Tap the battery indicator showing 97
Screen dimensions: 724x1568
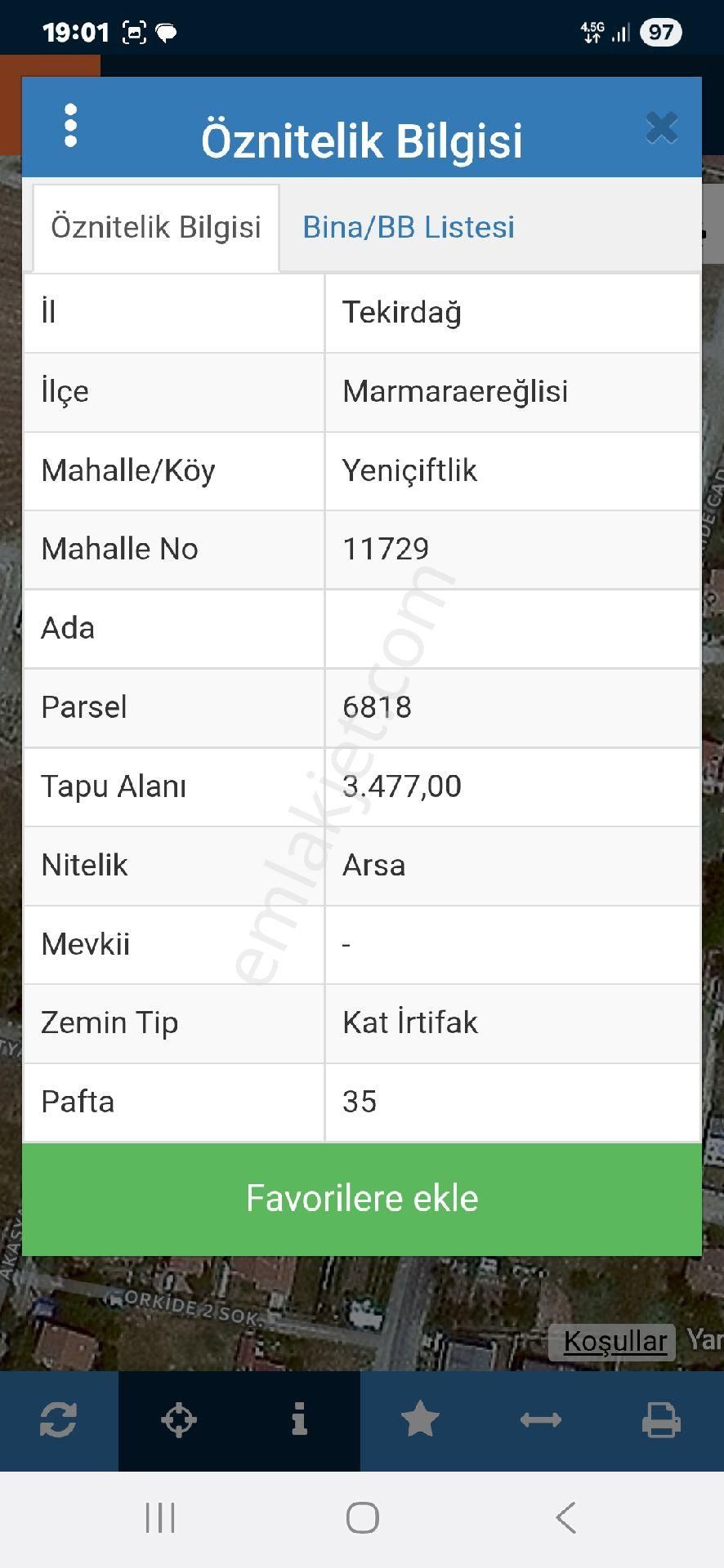[x=663, y=31]
